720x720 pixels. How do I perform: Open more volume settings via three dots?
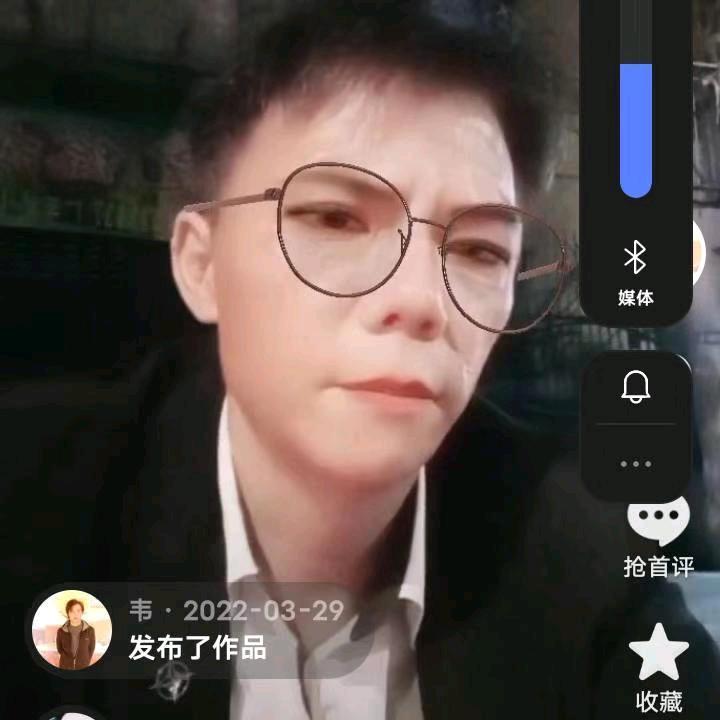tap(636, 464)
